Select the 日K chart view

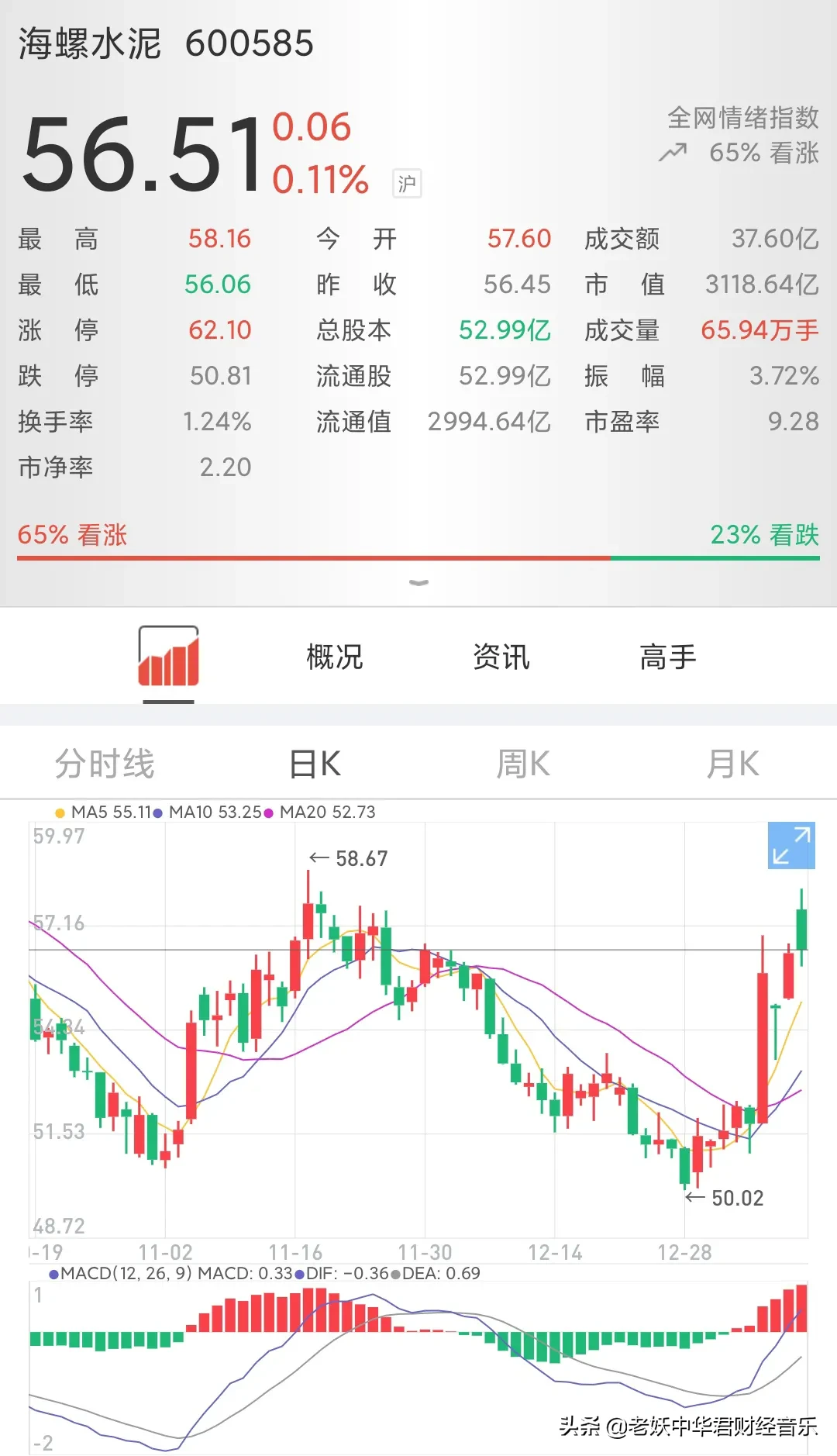point(315,764)
